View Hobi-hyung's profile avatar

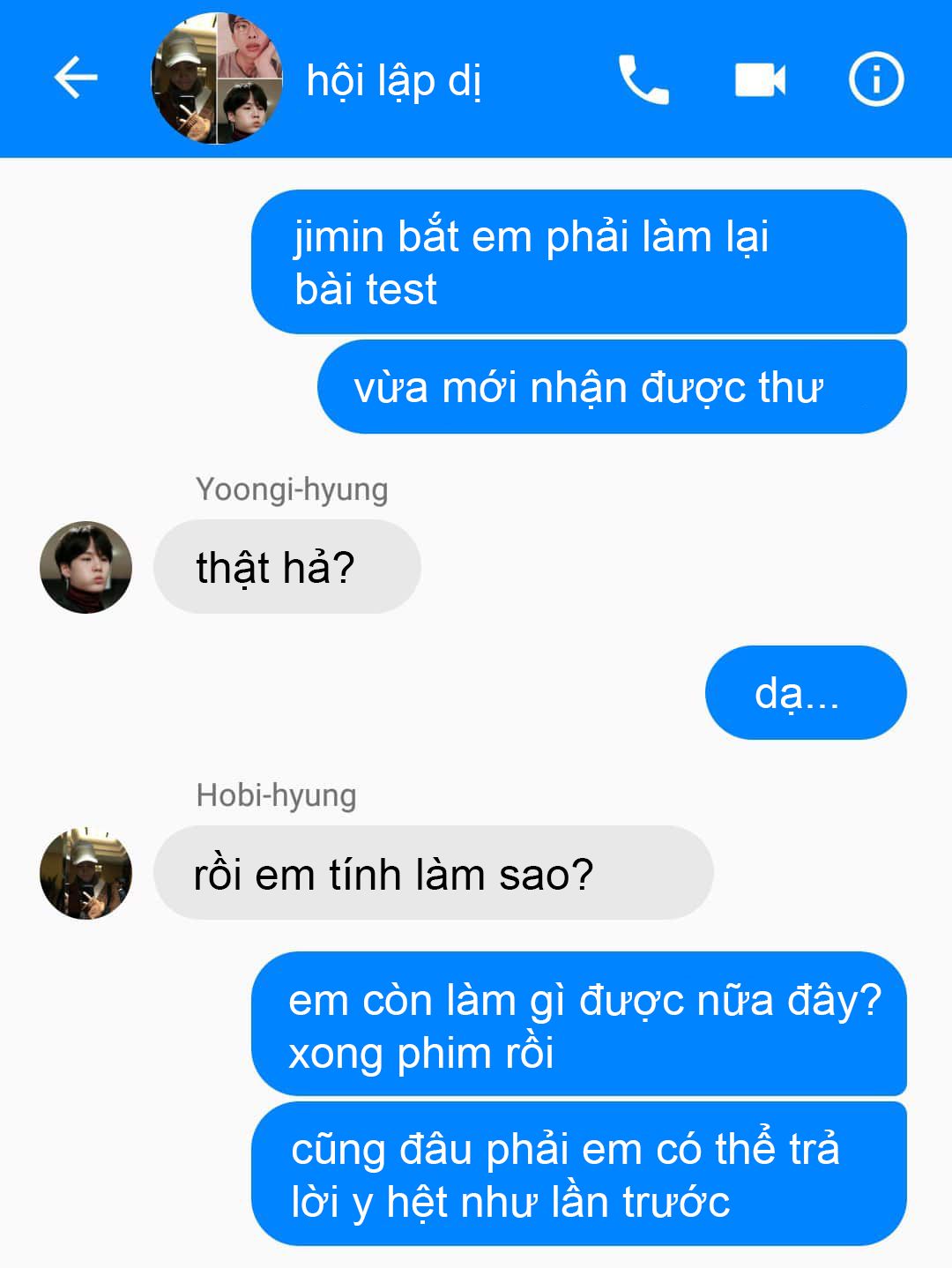pyautogui.click(x=86, y=873)
